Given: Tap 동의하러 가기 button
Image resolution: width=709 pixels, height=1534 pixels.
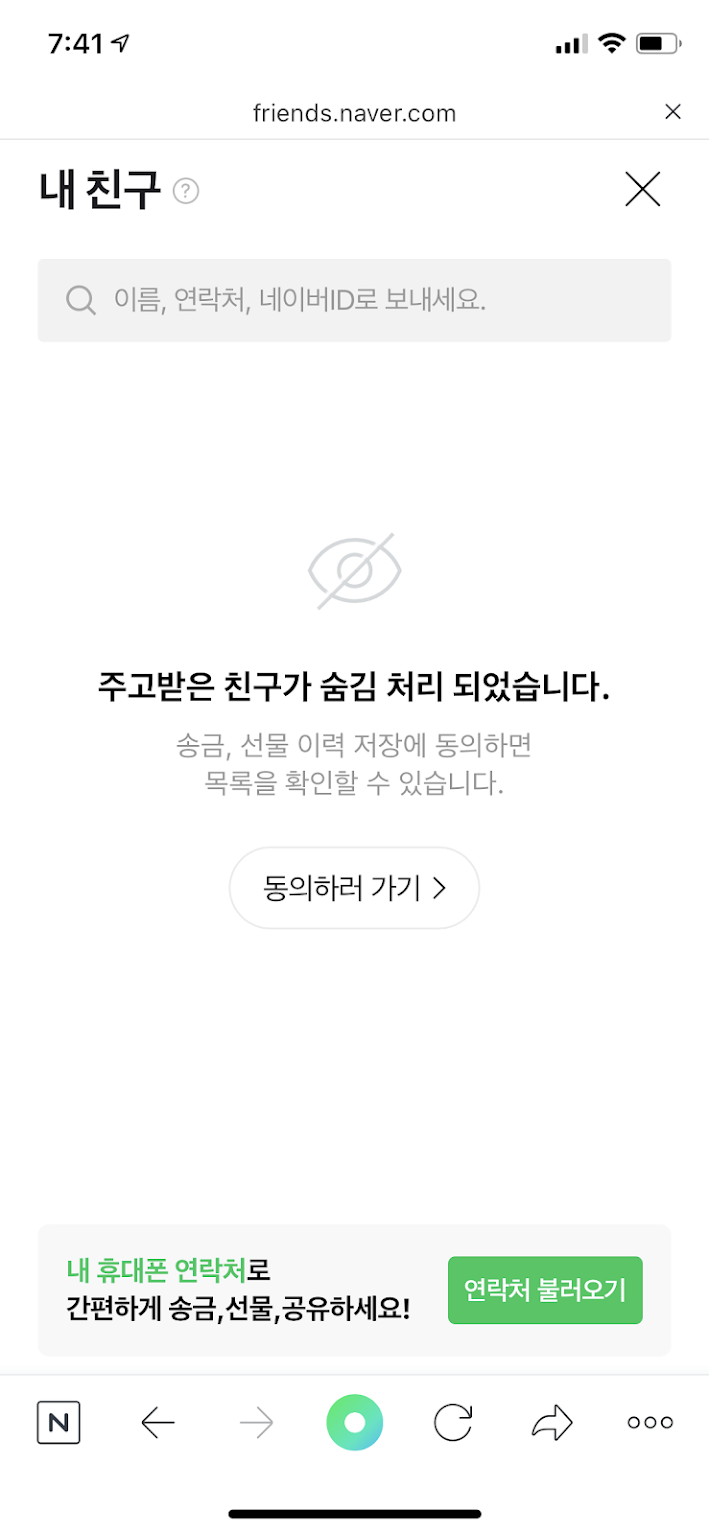Looking at the screenshot, I should pyautogui.click(x=354, y=888).
